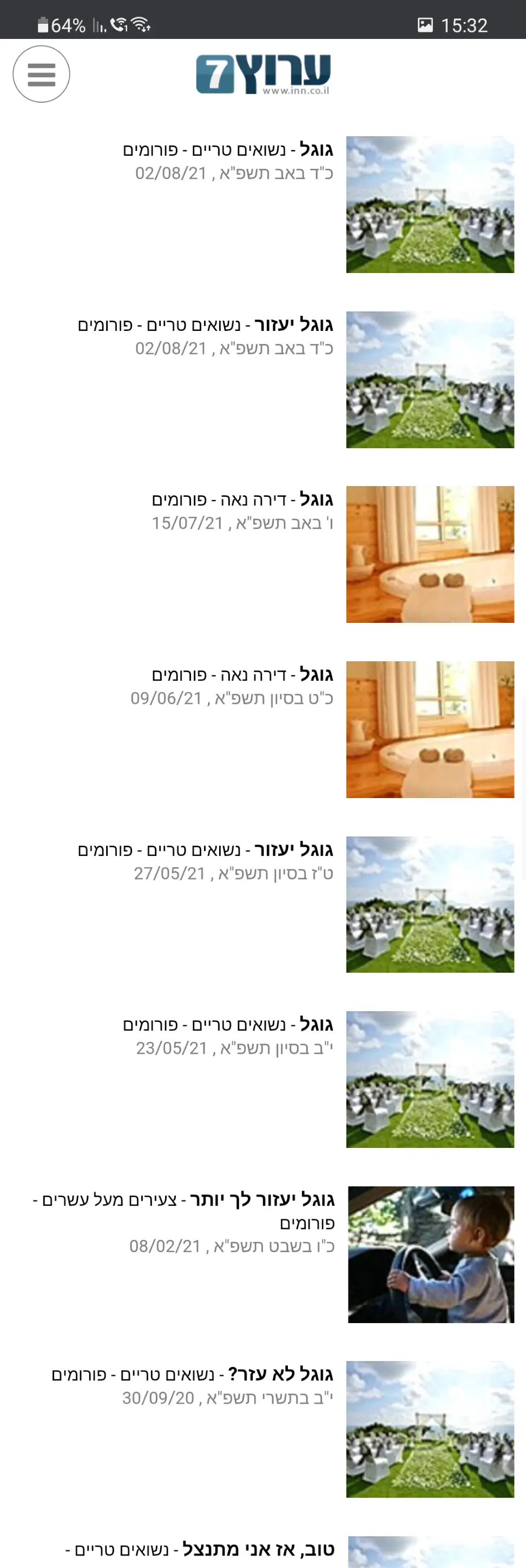
Task: Open the 'גוגל יעזור' result dated 27/05/21
Action: point(206,850)
